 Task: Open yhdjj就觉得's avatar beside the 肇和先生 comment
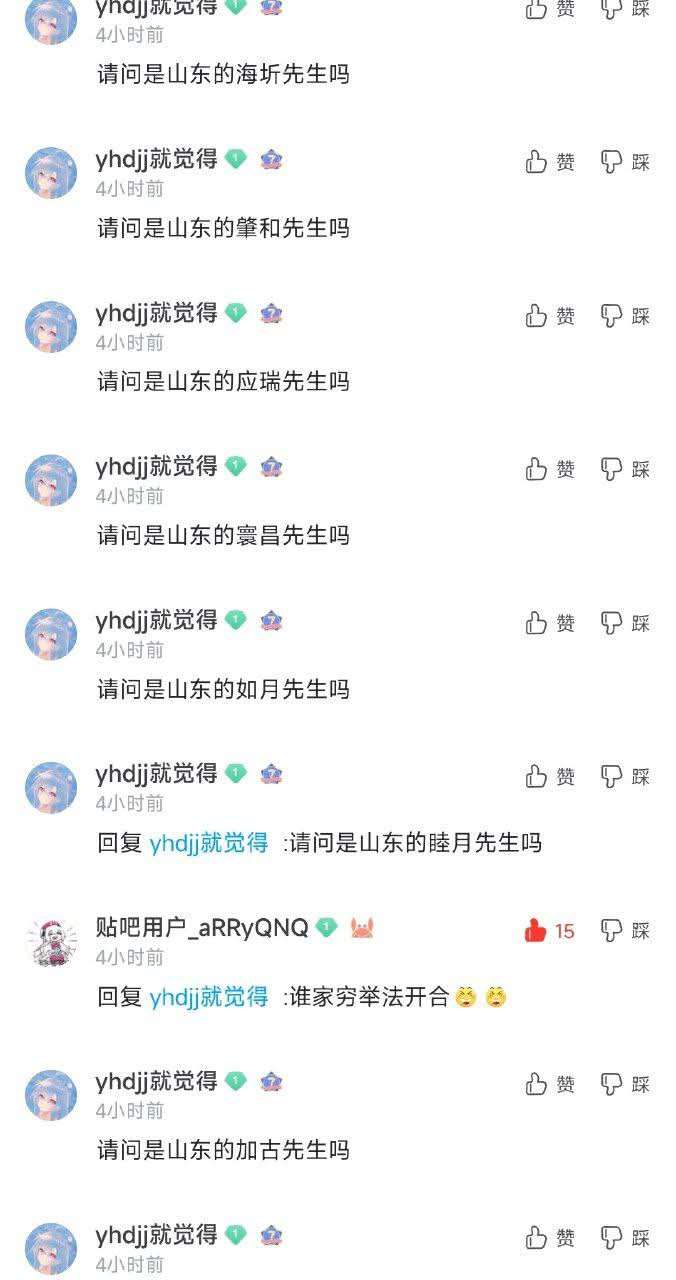(51, 173)
